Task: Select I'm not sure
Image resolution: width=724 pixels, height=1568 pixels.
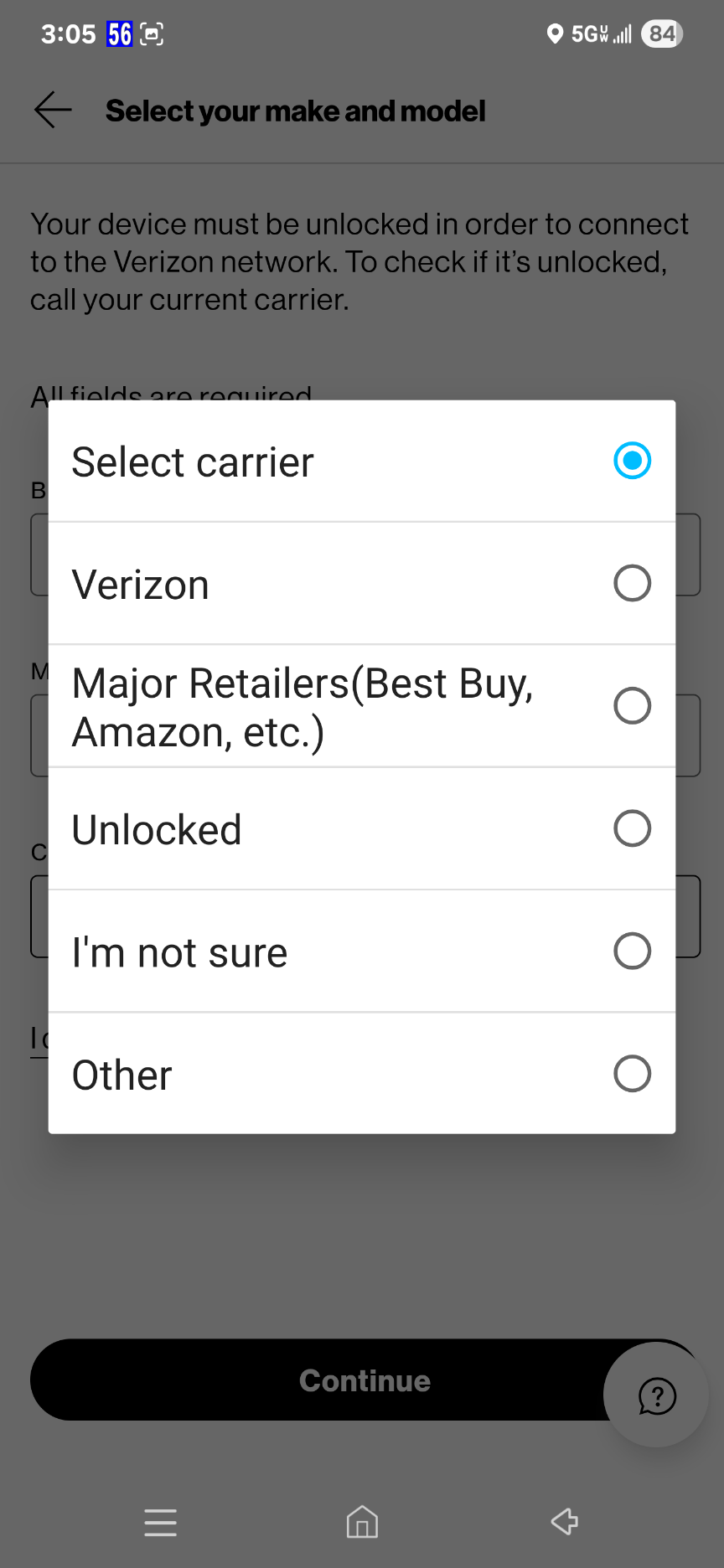Action: point(362,952)
